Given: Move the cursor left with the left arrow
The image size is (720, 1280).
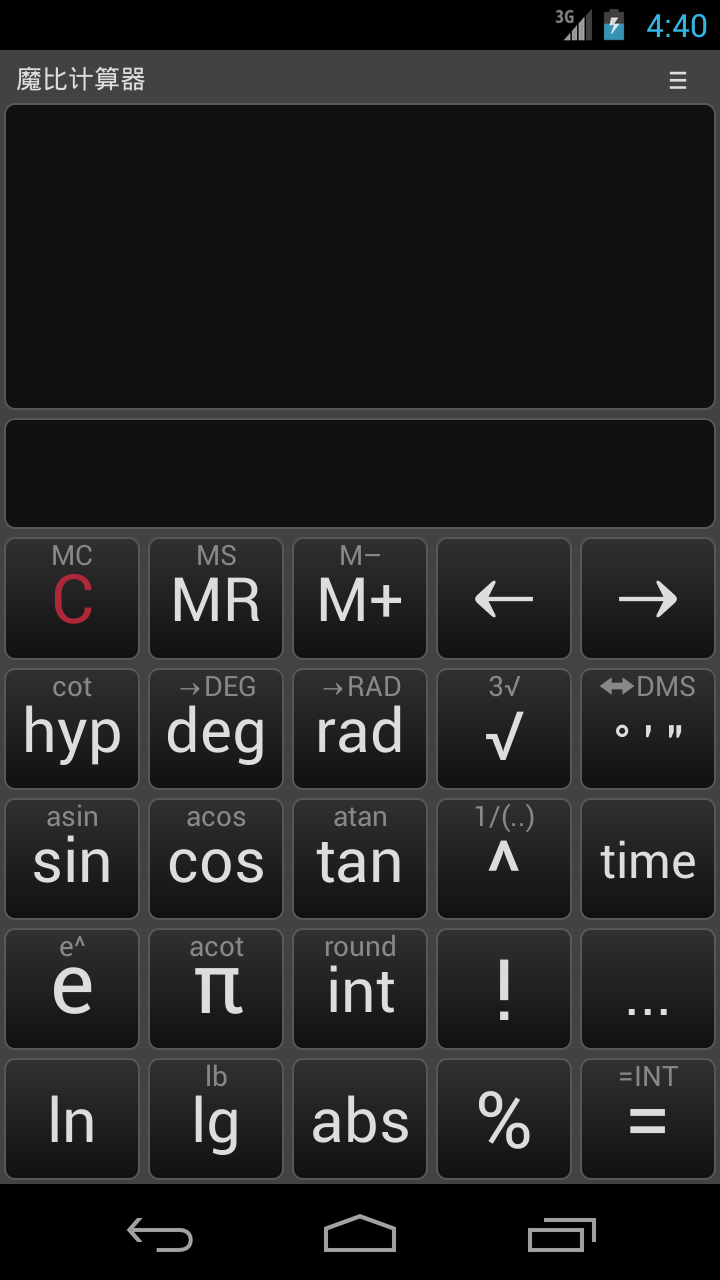Looking at the screenshot, I should coord(504,598).
